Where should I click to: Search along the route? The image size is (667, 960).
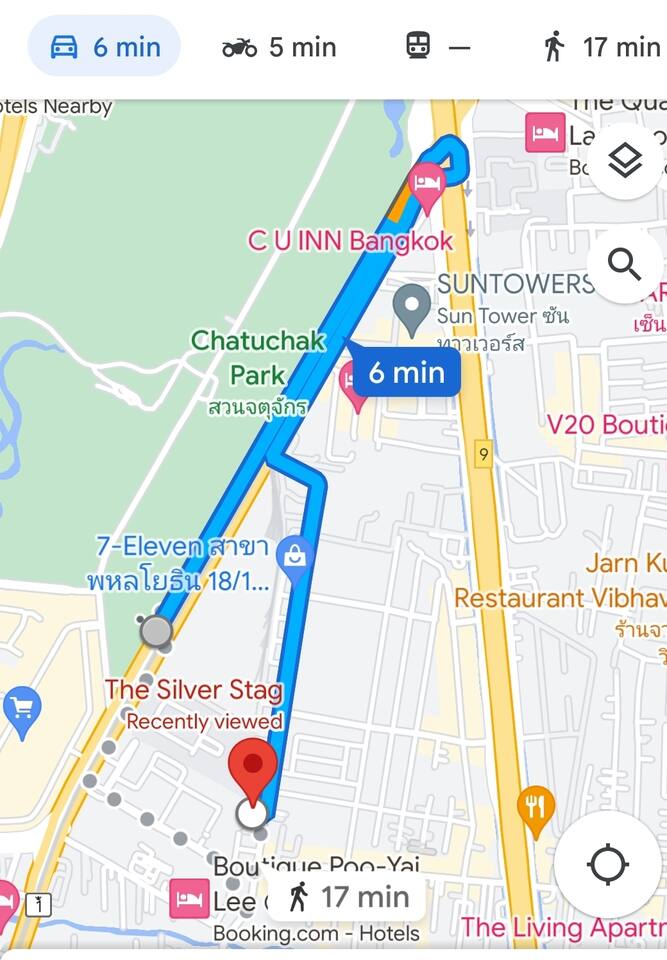625,265
